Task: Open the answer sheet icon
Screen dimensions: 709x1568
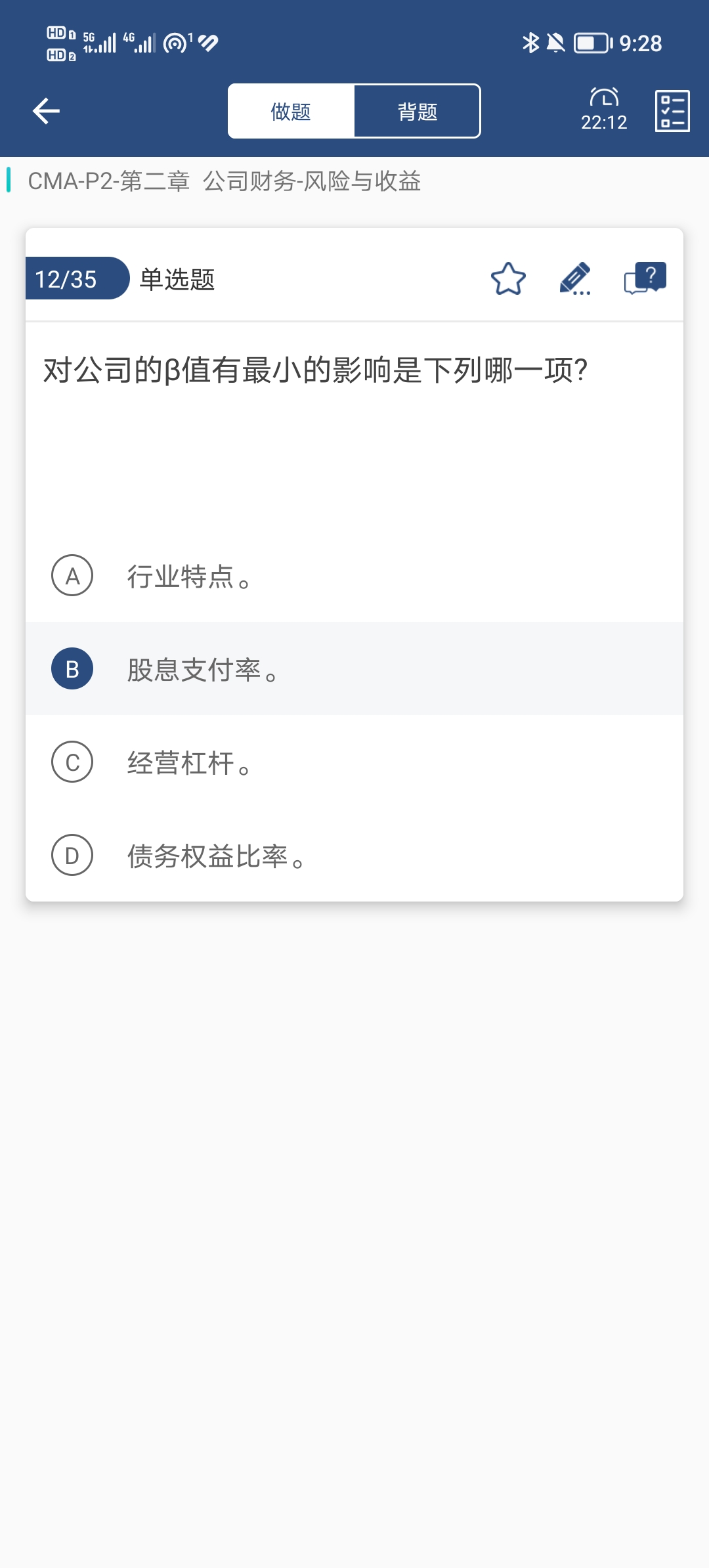Action: [672, 111]
